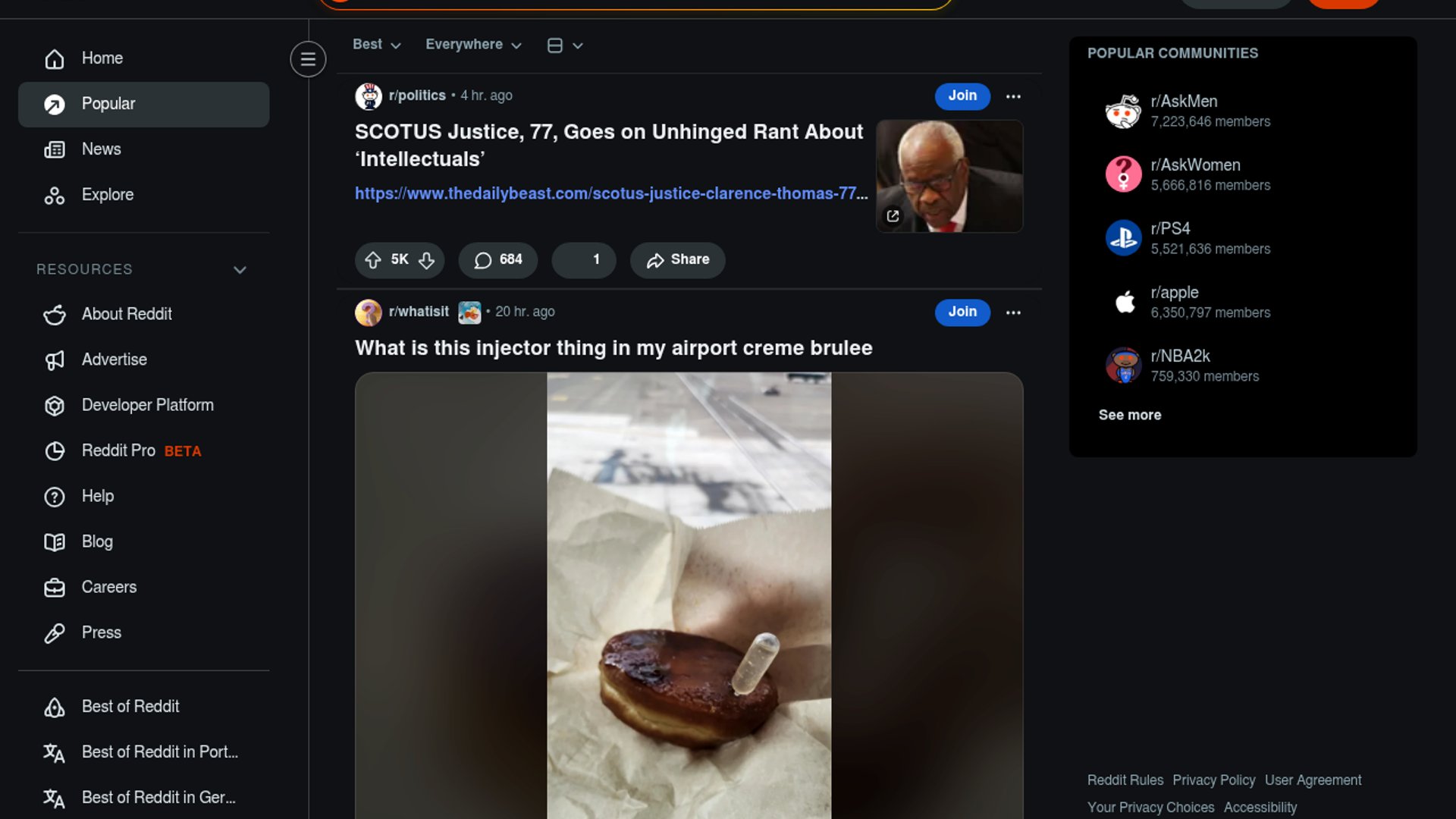Screen dimensions: 1456x819
Task: Join the r/politics community
Action: click(x=962, y=96)
